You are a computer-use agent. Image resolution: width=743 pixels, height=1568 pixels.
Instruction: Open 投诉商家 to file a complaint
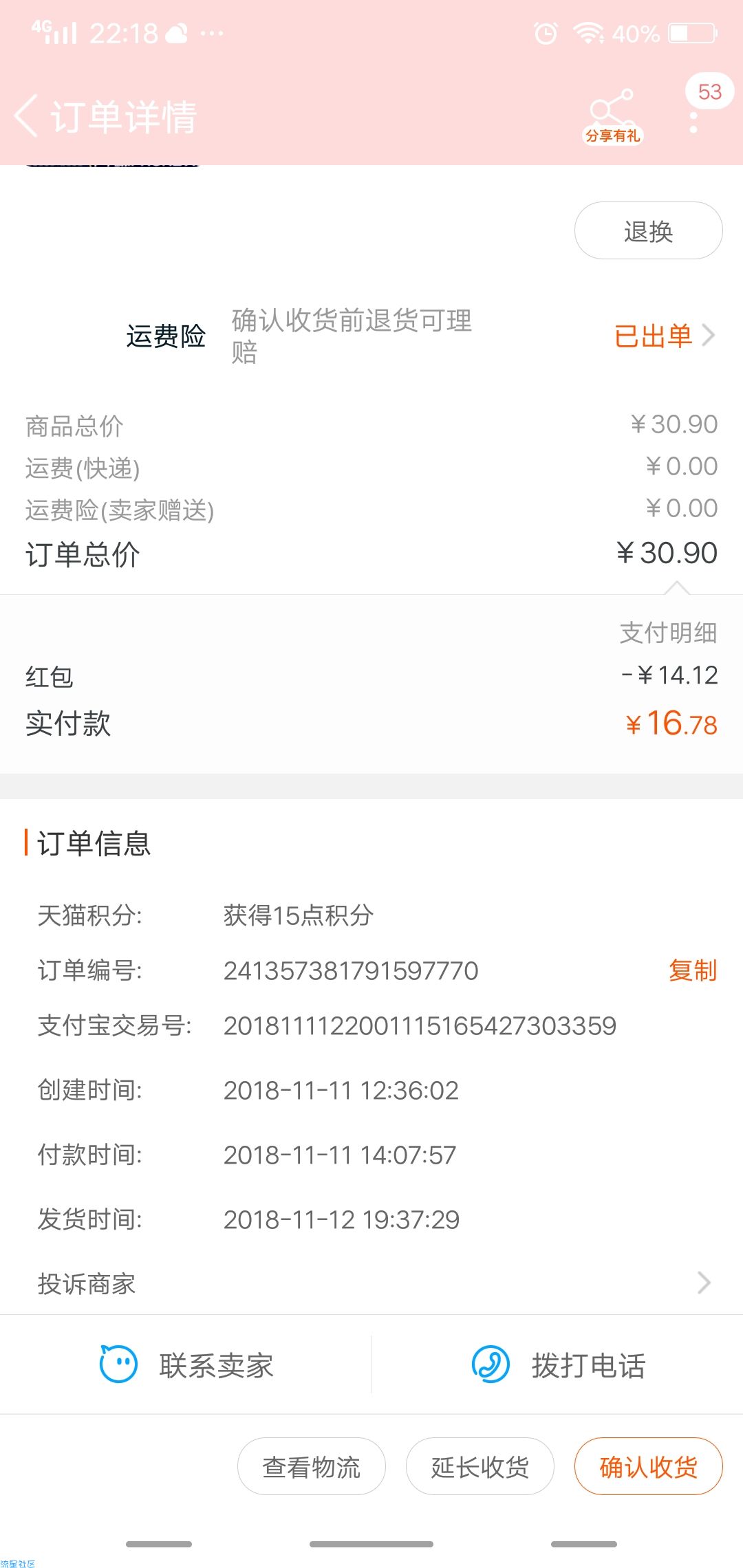371,1283
